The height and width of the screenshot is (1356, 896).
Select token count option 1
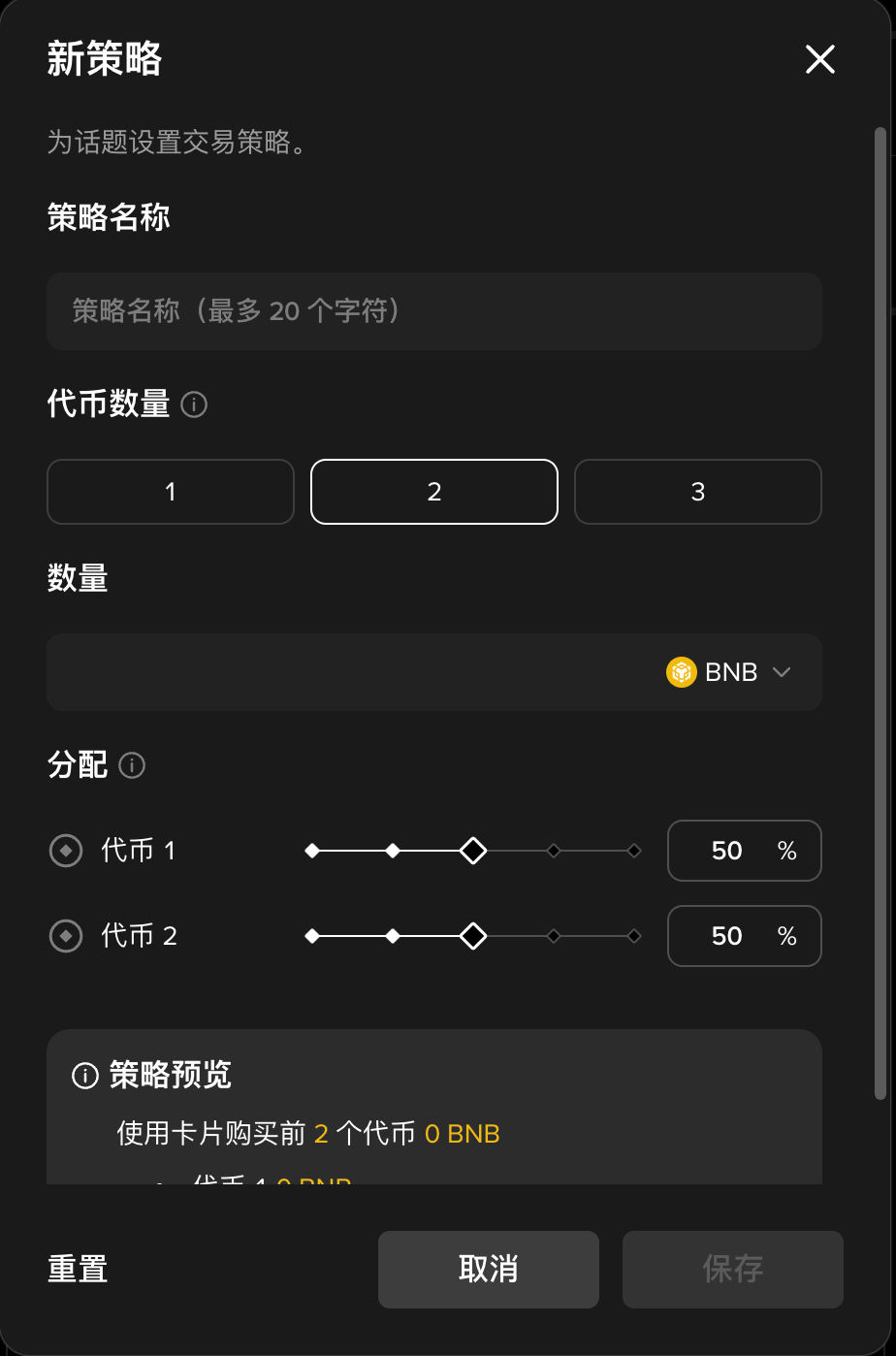170,492
